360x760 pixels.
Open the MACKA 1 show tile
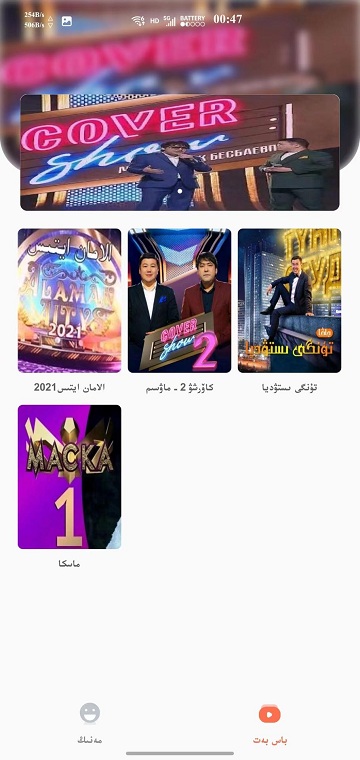[69, 477]
